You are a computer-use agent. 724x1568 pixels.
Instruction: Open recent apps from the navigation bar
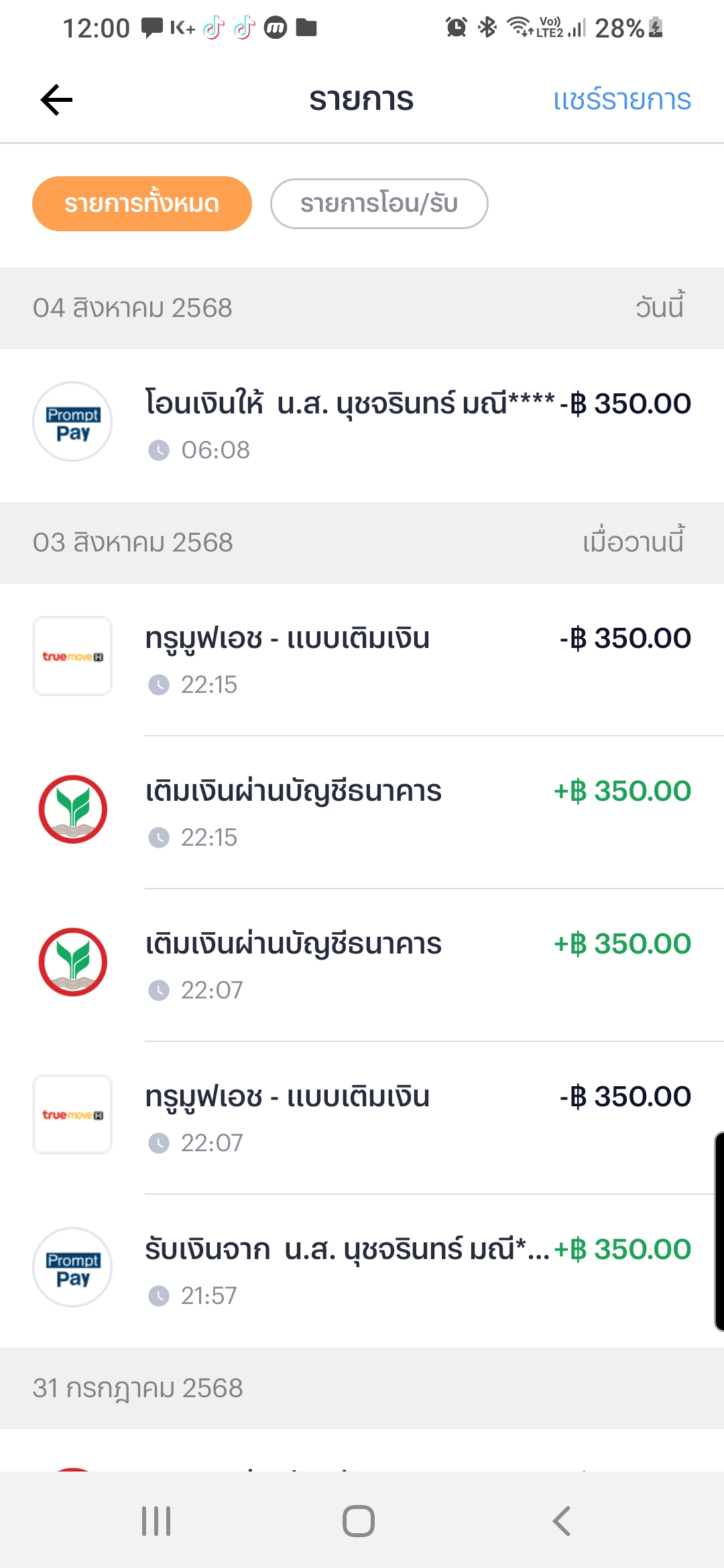[156, 1521]
